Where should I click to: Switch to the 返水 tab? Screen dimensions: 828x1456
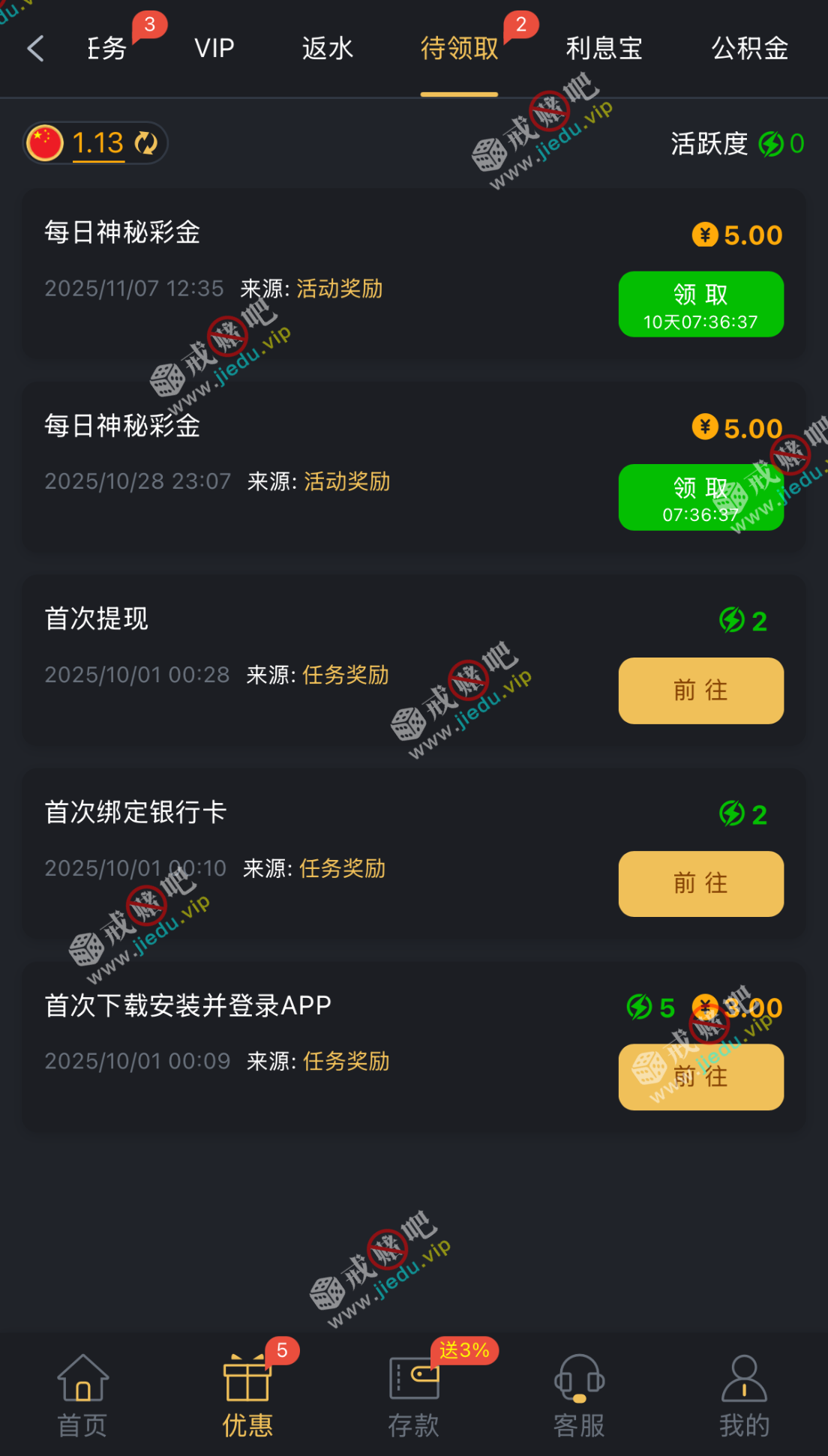[328, 49]
